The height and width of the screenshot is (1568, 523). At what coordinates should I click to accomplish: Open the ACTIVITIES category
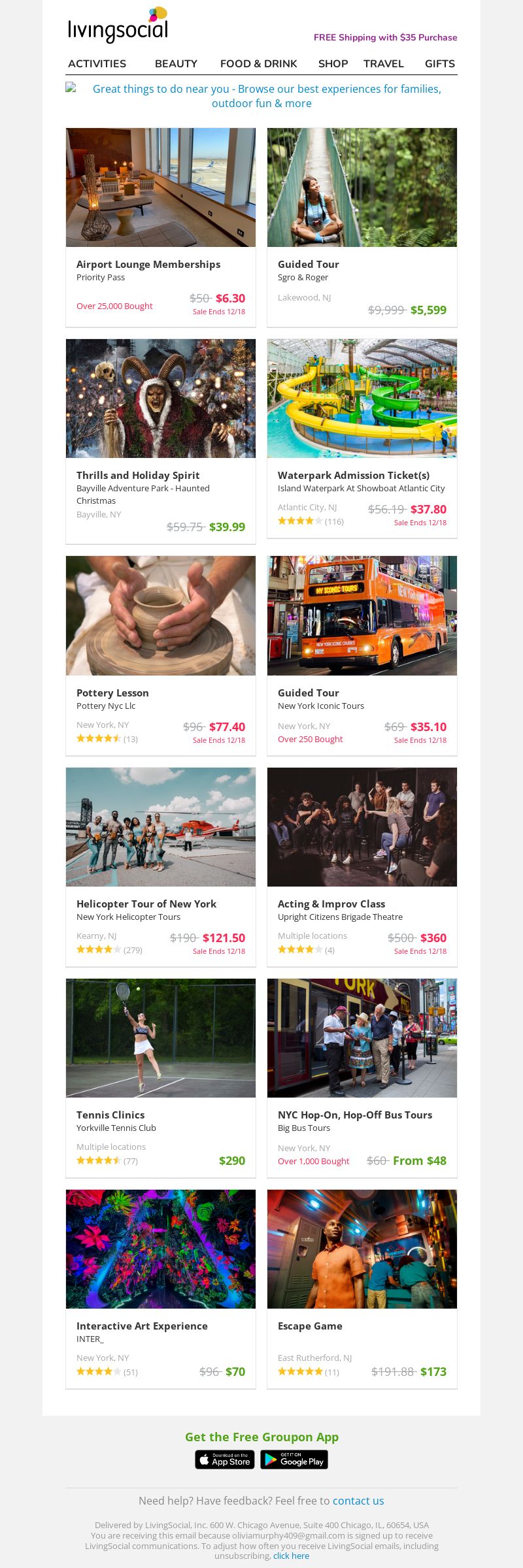tap(97, 63)
